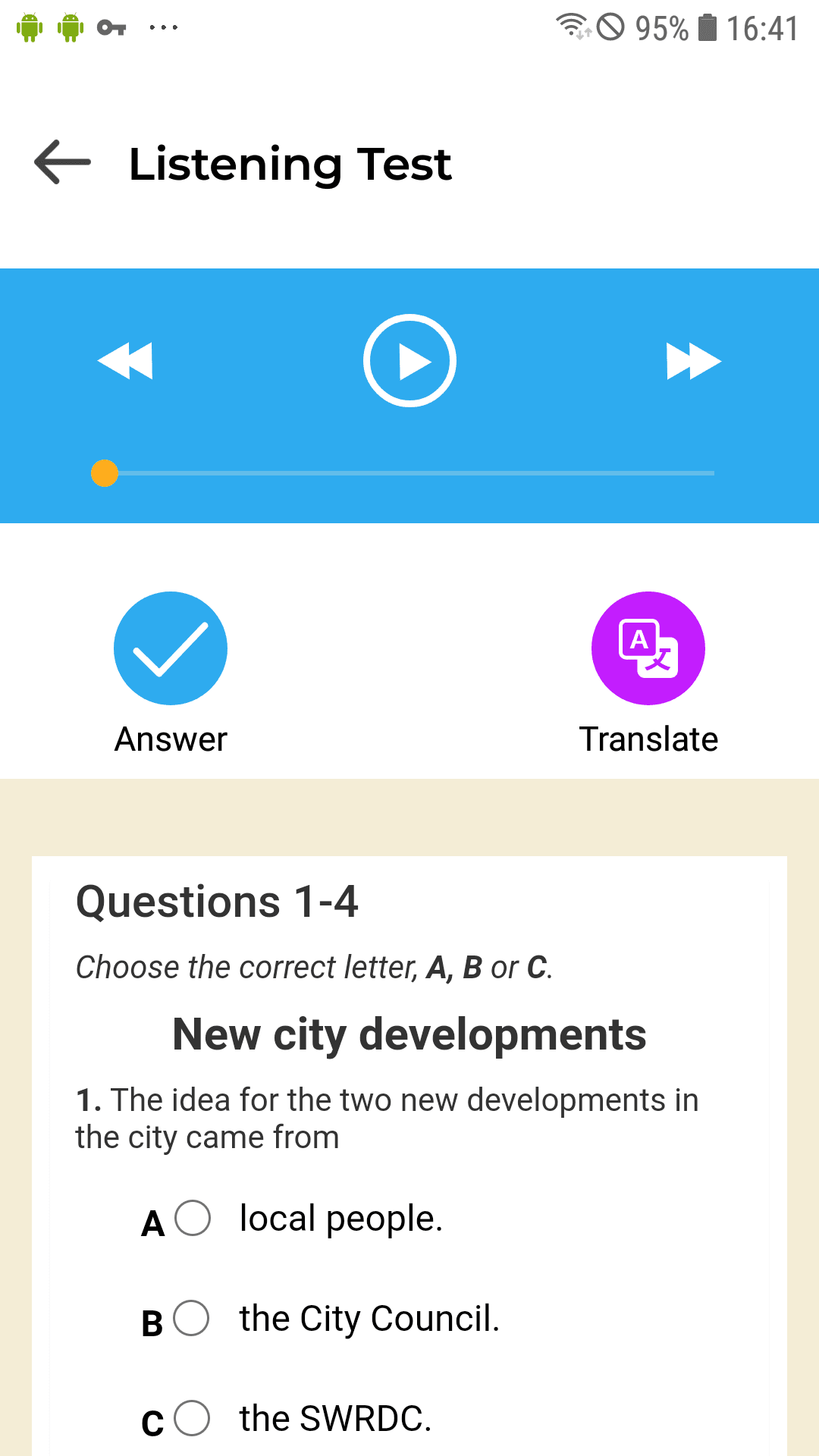Tap the fast-forward icon
The width and height of the screenshot is (819, 1456).
pyautogui.click(x=692, y=360)
